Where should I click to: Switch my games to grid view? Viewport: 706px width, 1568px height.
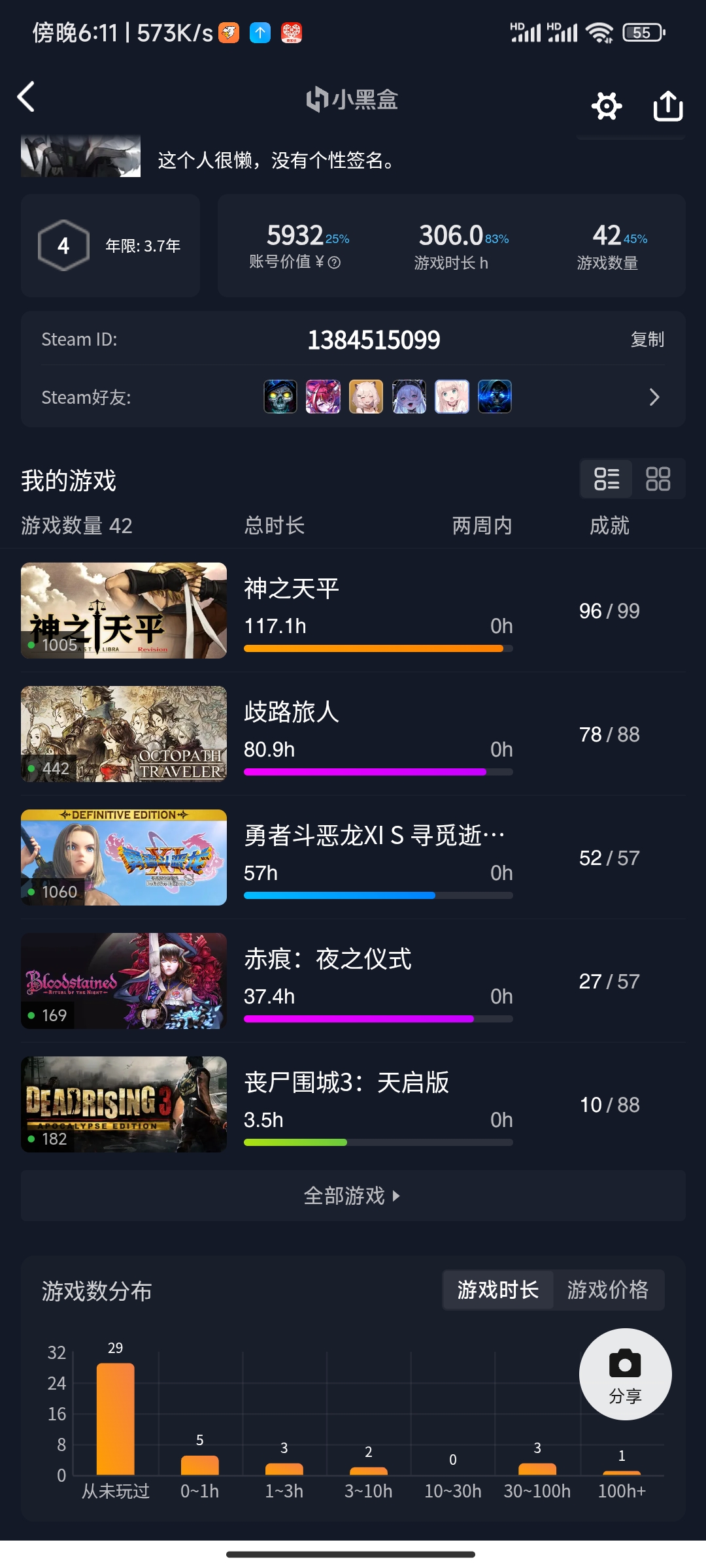pos(658,479)
